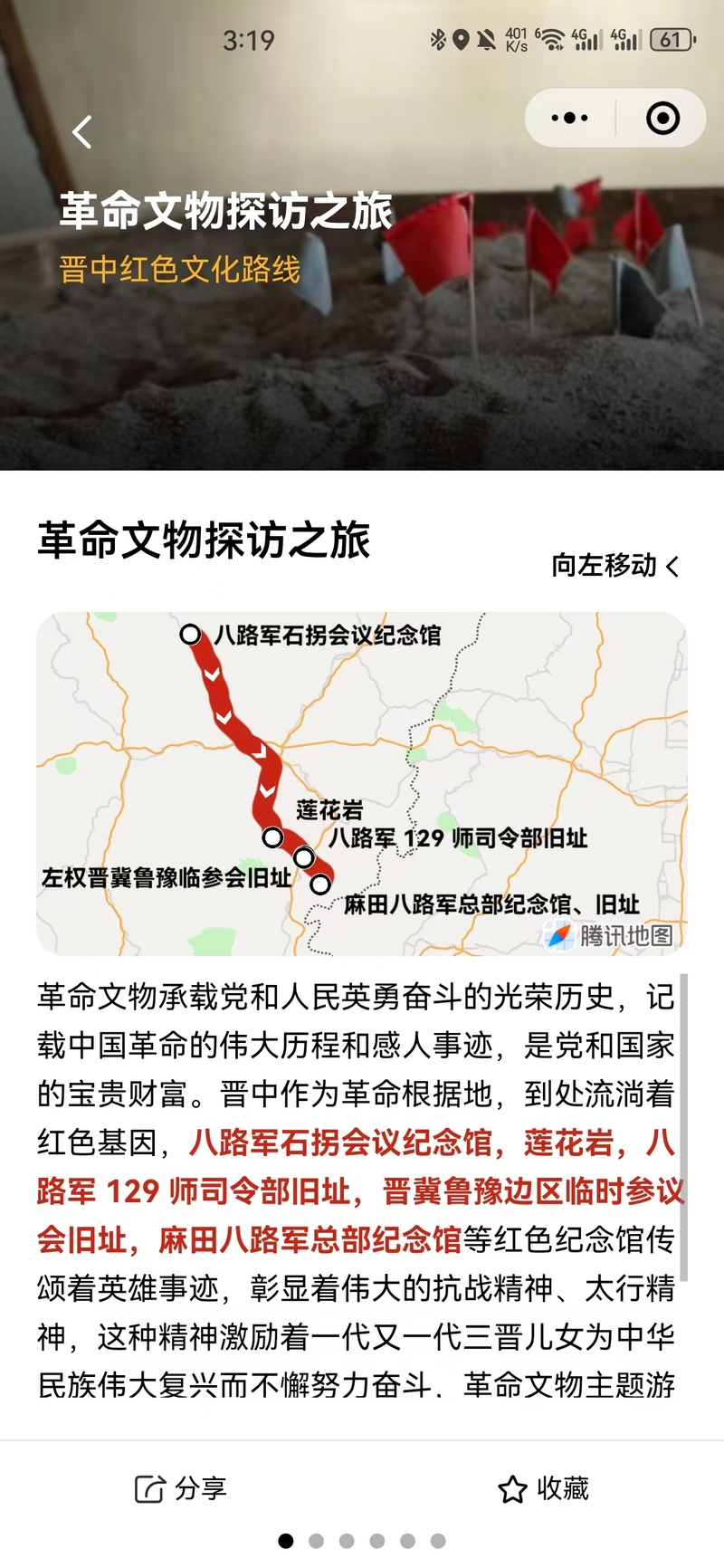Tap 向左移动 to move to the next route
Viewport: 724px width, 1568px height.
614,566
